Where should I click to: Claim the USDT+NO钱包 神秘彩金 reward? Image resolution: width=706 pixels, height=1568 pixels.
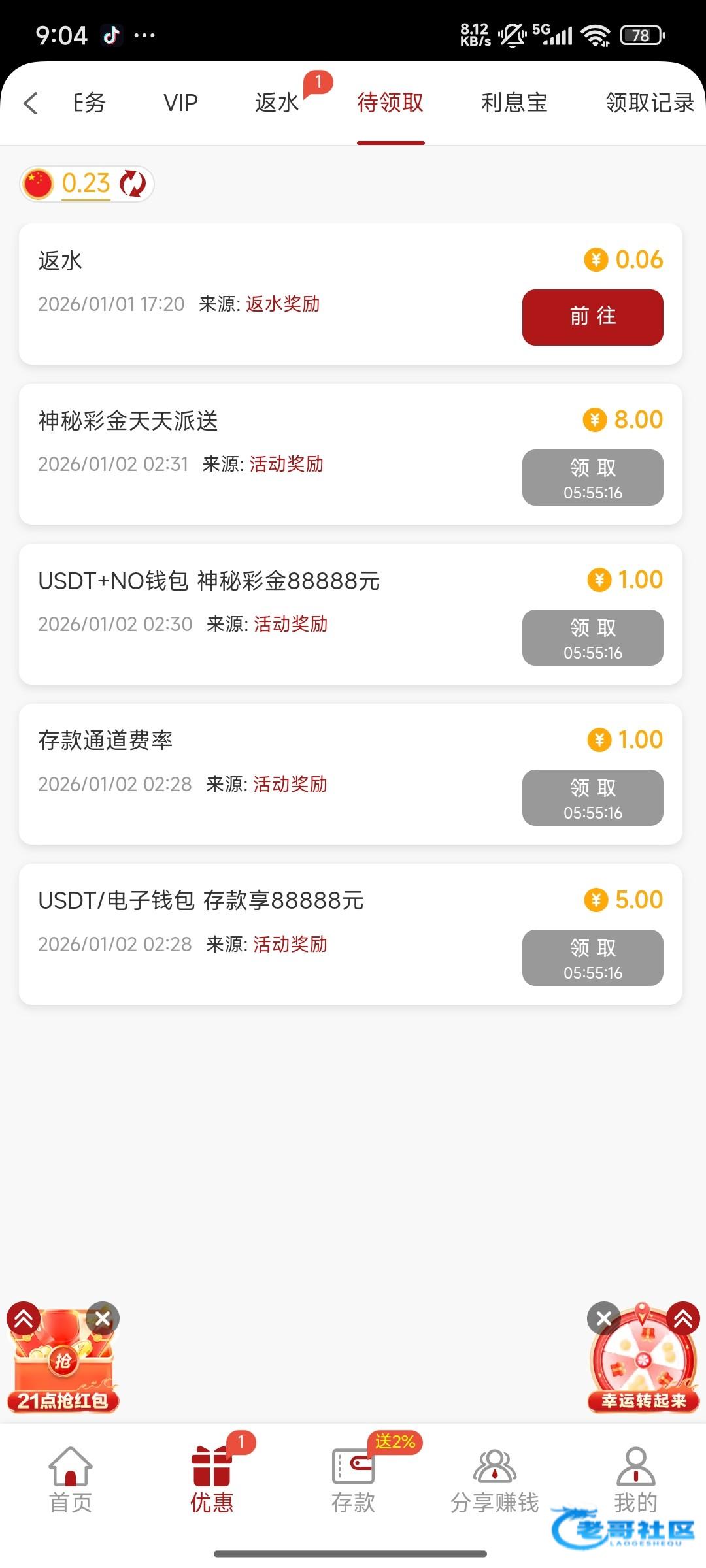pos(592,637)
